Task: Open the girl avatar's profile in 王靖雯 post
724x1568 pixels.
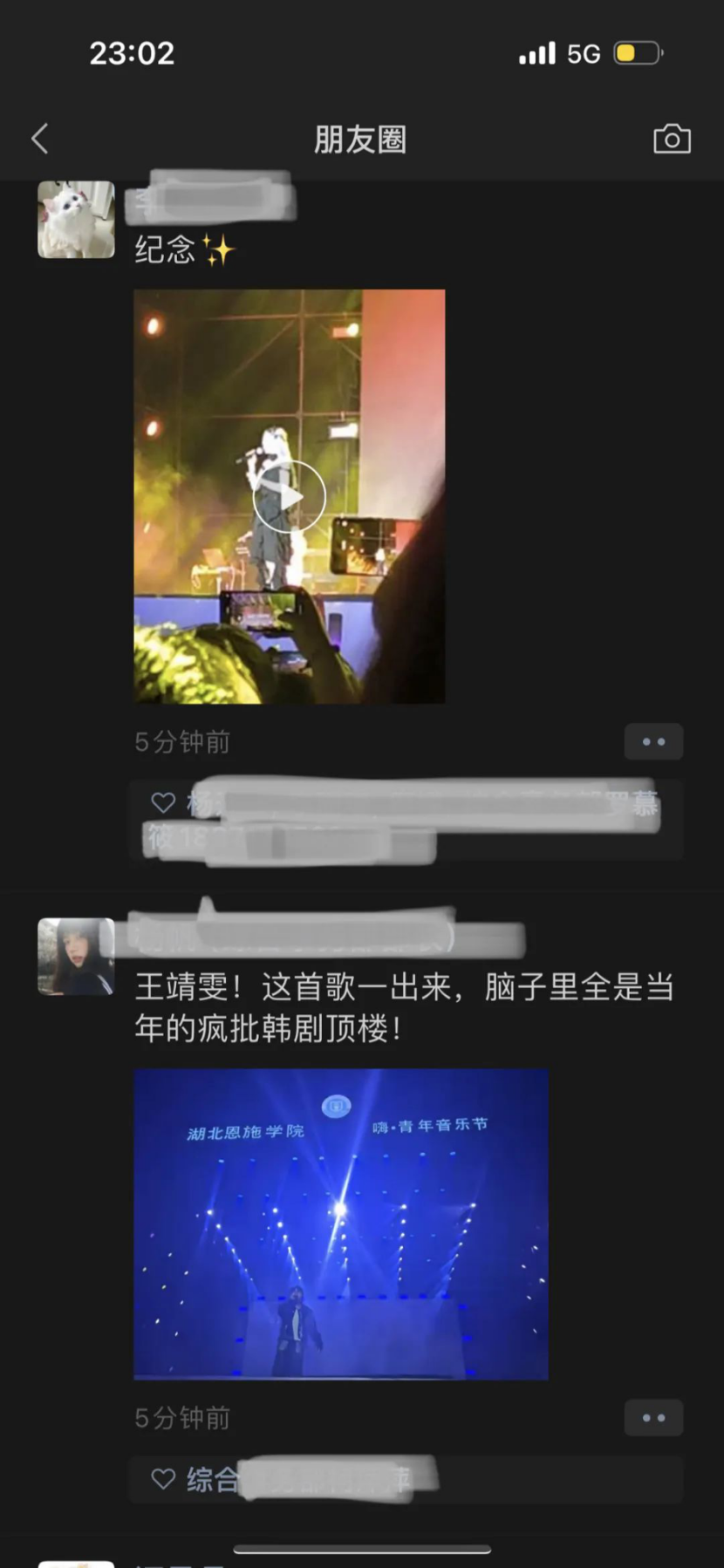Action: (76, 957)
